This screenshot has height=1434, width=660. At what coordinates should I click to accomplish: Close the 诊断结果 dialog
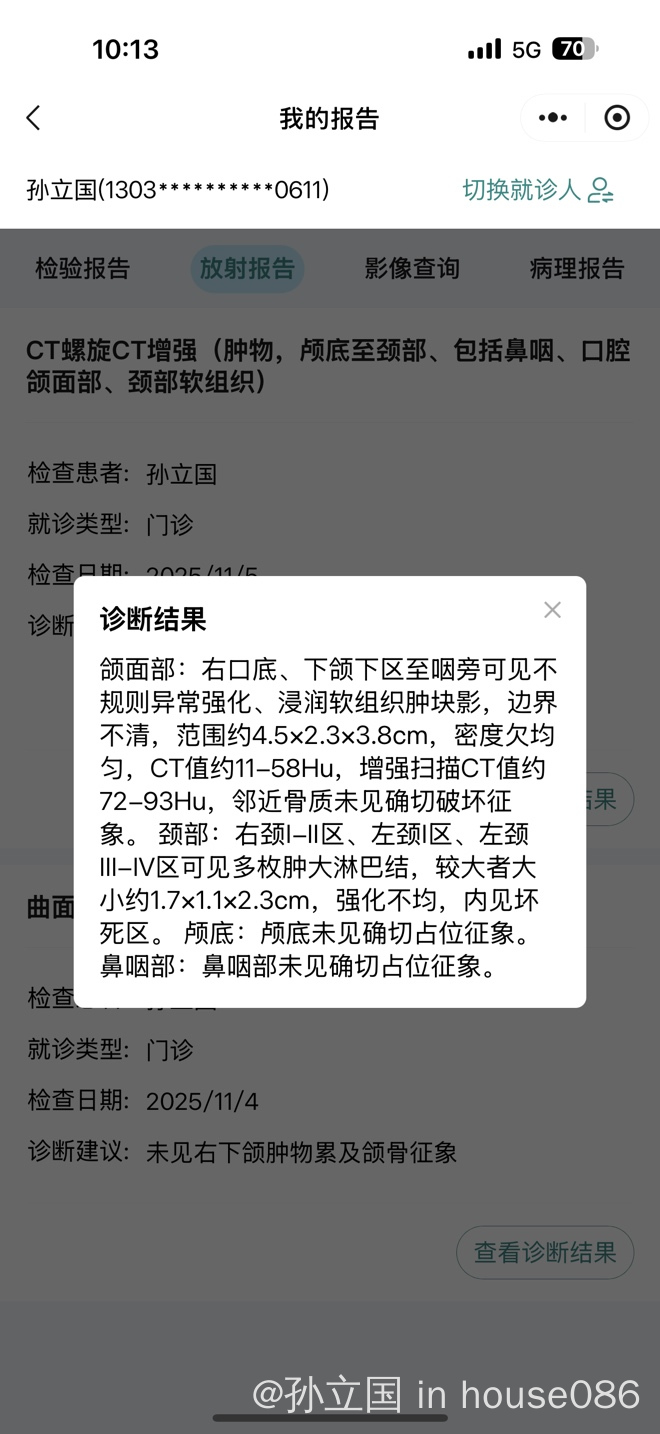[552, 610]
